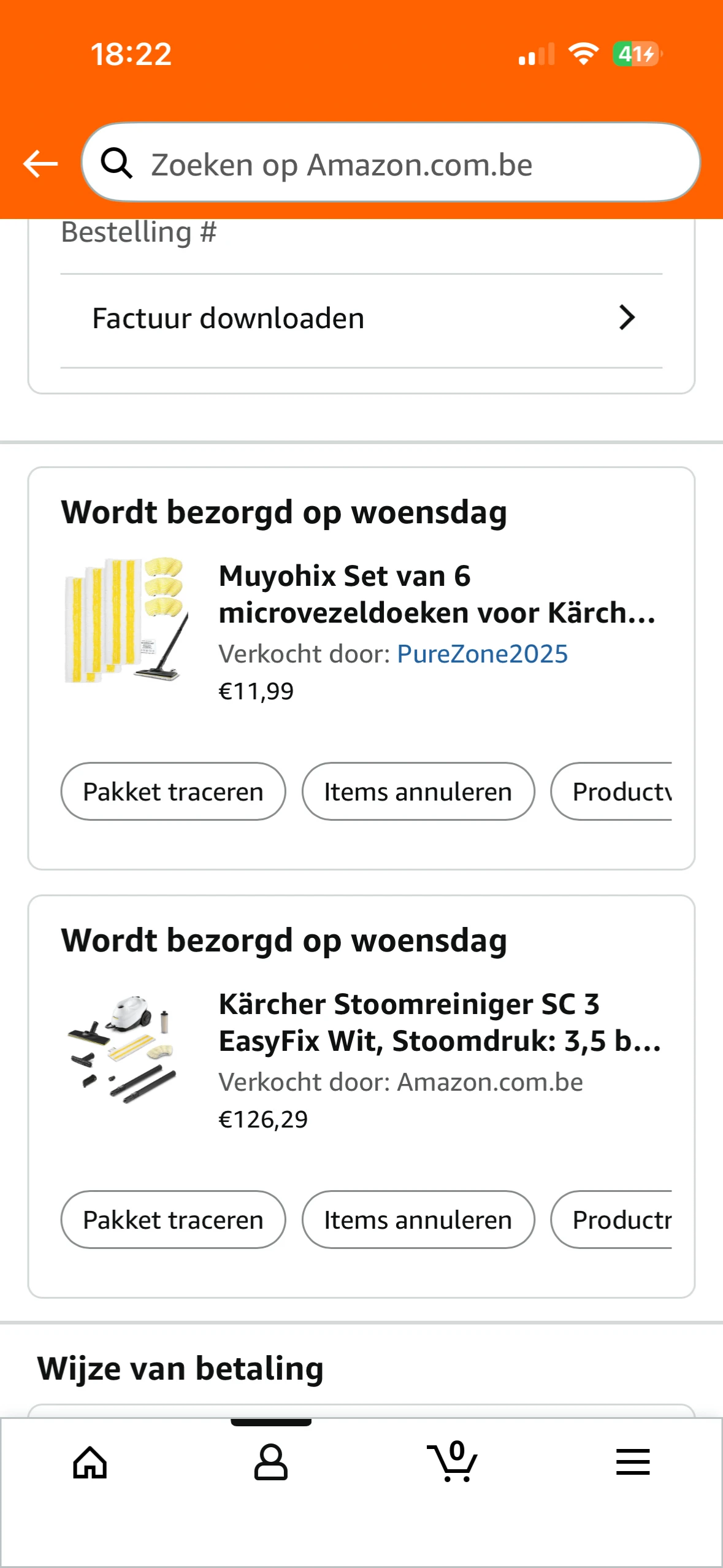Tap the back arrow icon
This screenshot has height=1568, width=723.
pyautogui.click(x=39, y=163)
